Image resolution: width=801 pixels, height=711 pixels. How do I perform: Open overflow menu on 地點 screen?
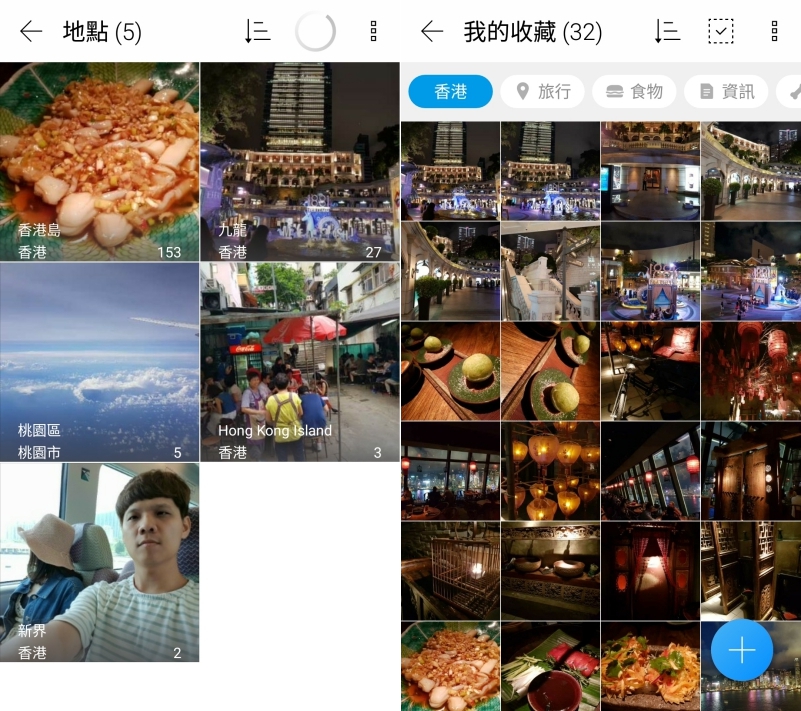pos(374,32)
